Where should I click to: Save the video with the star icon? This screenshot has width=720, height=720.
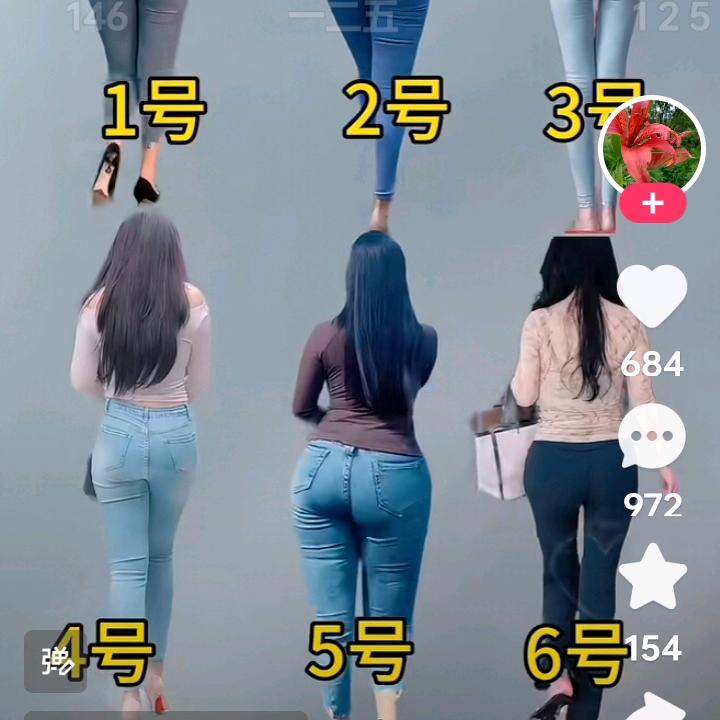652,577
